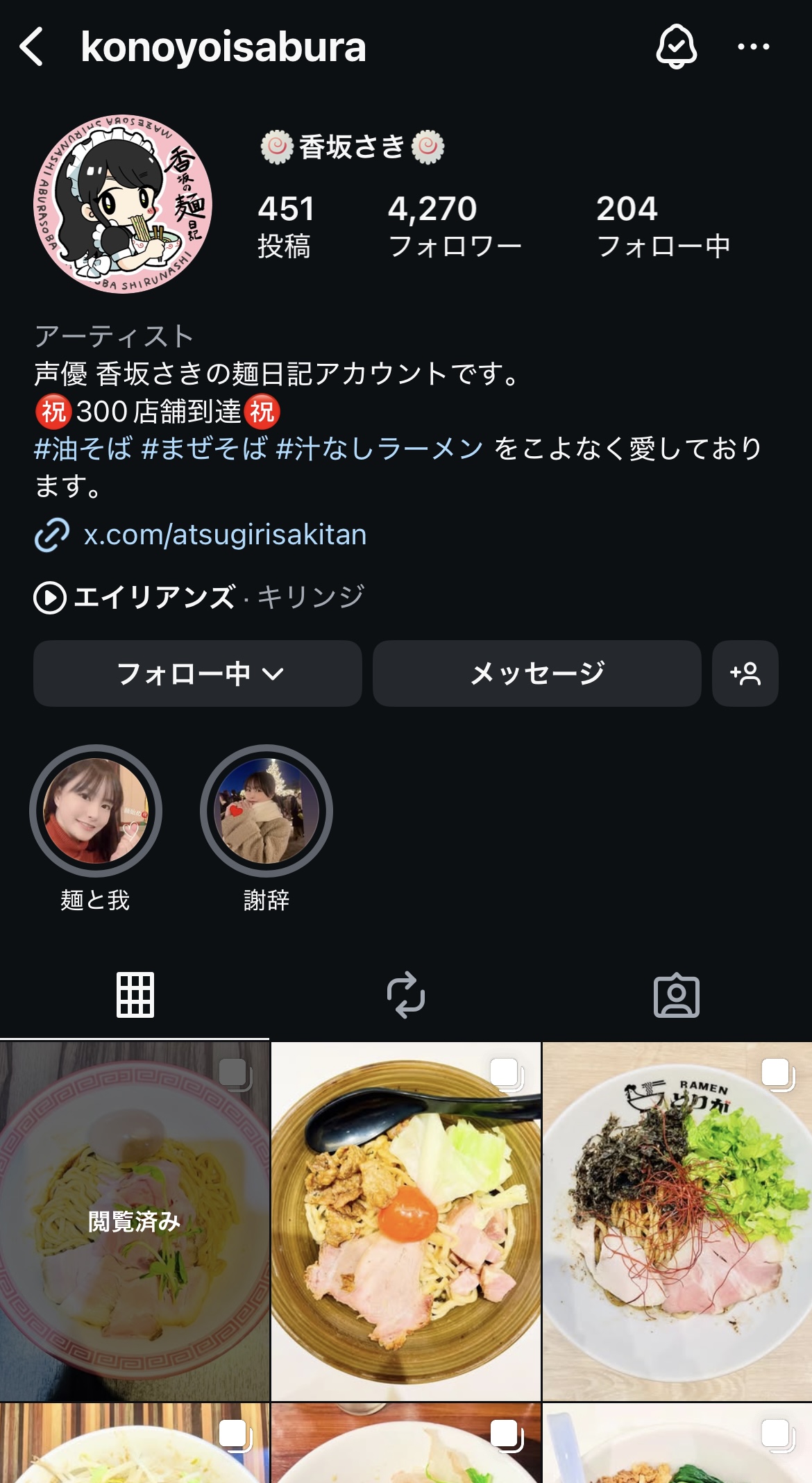Open the post with the RAMEN bowl
812x1483 pixels.
[677, 1221]
